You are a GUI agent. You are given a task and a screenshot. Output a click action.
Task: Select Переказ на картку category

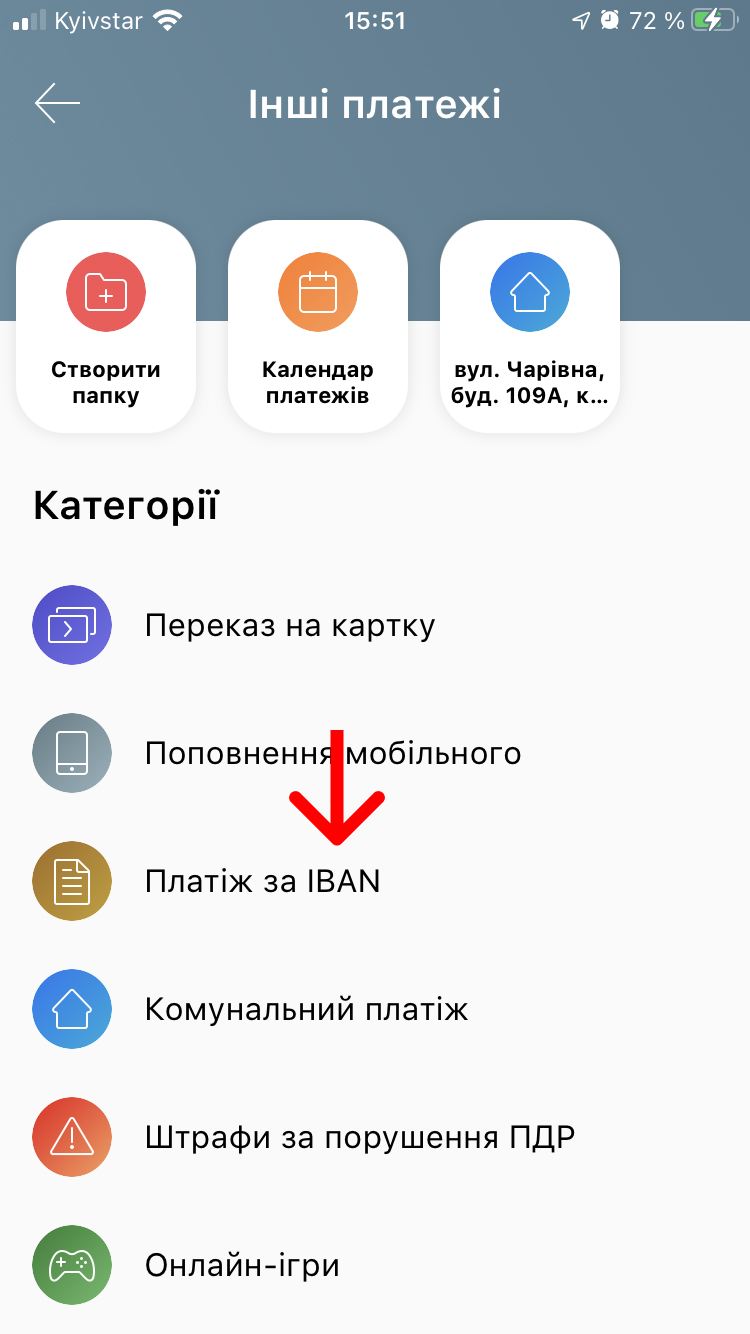pos(290,626)
